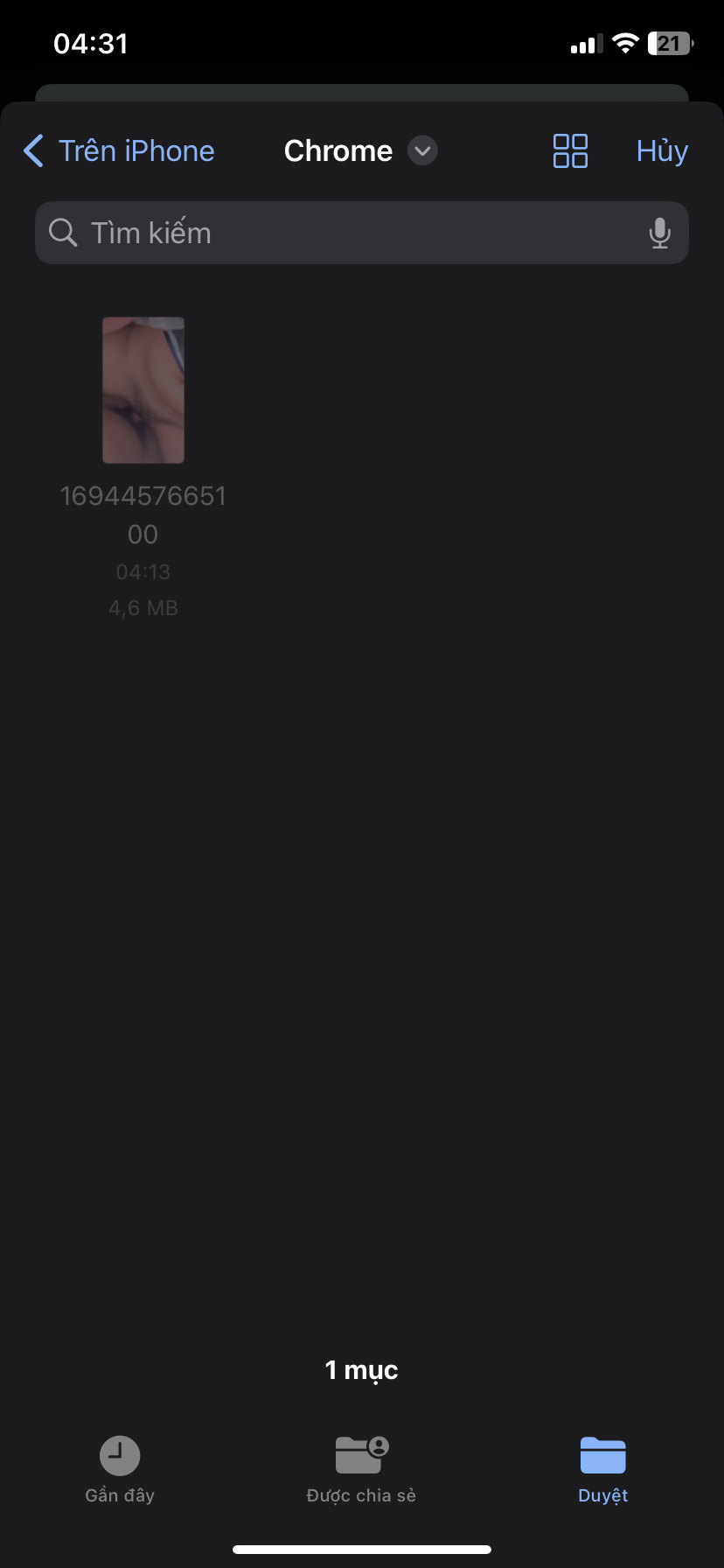Change the grid view layout
This screenshot has height=1568, width=724.
570,150
